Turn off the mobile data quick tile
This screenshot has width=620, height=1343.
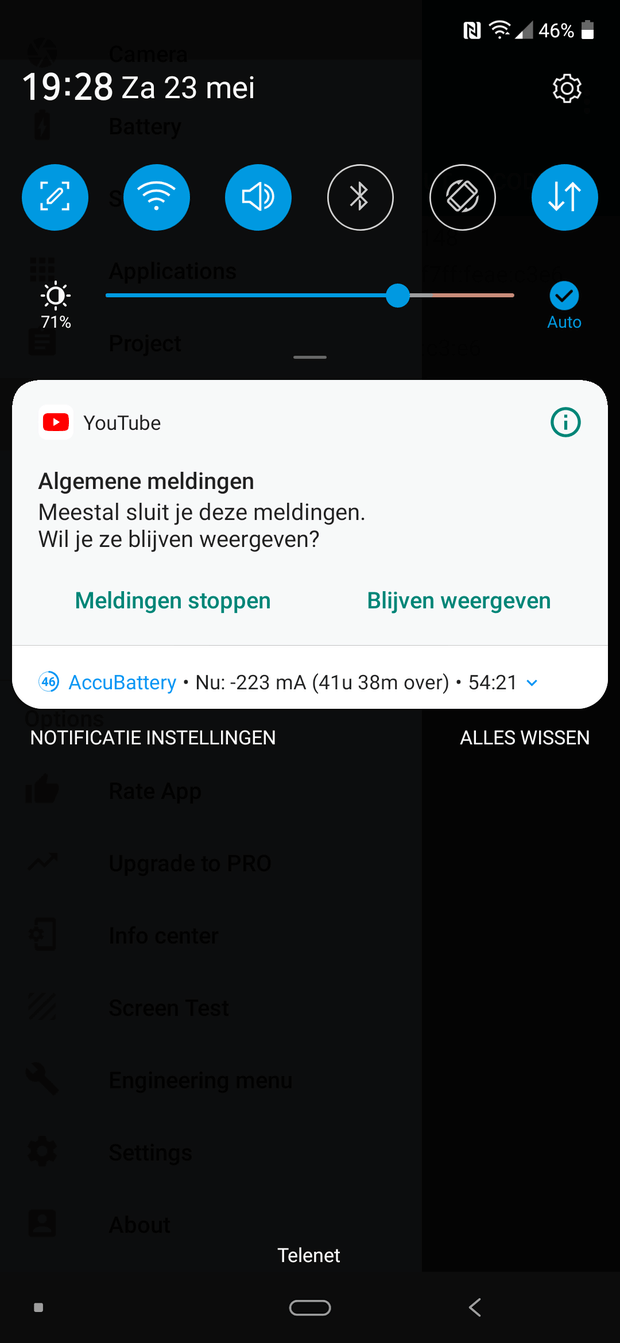pyautogui.click(x=564, y=197)
